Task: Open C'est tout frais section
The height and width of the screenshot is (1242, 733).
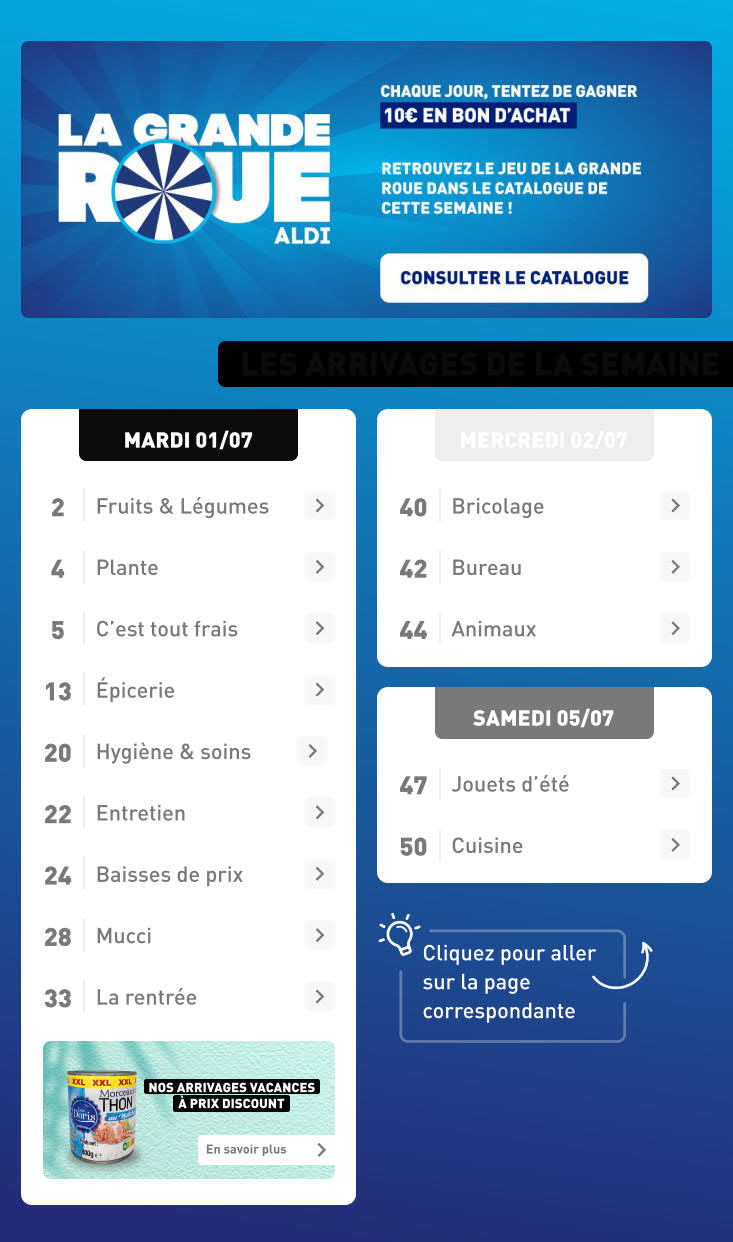Action: [188, 629]
